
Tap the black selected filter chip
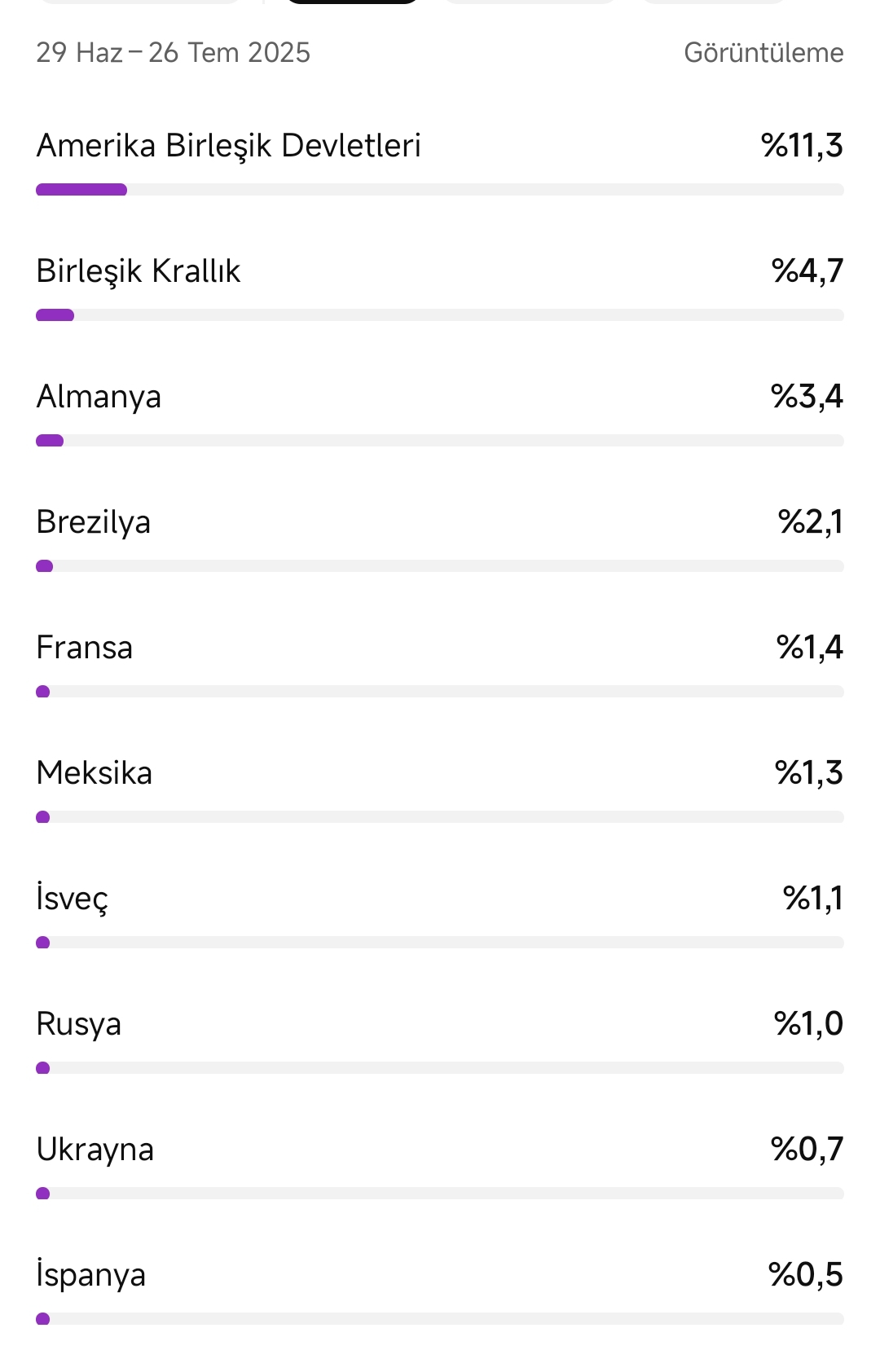coord(352,2)
